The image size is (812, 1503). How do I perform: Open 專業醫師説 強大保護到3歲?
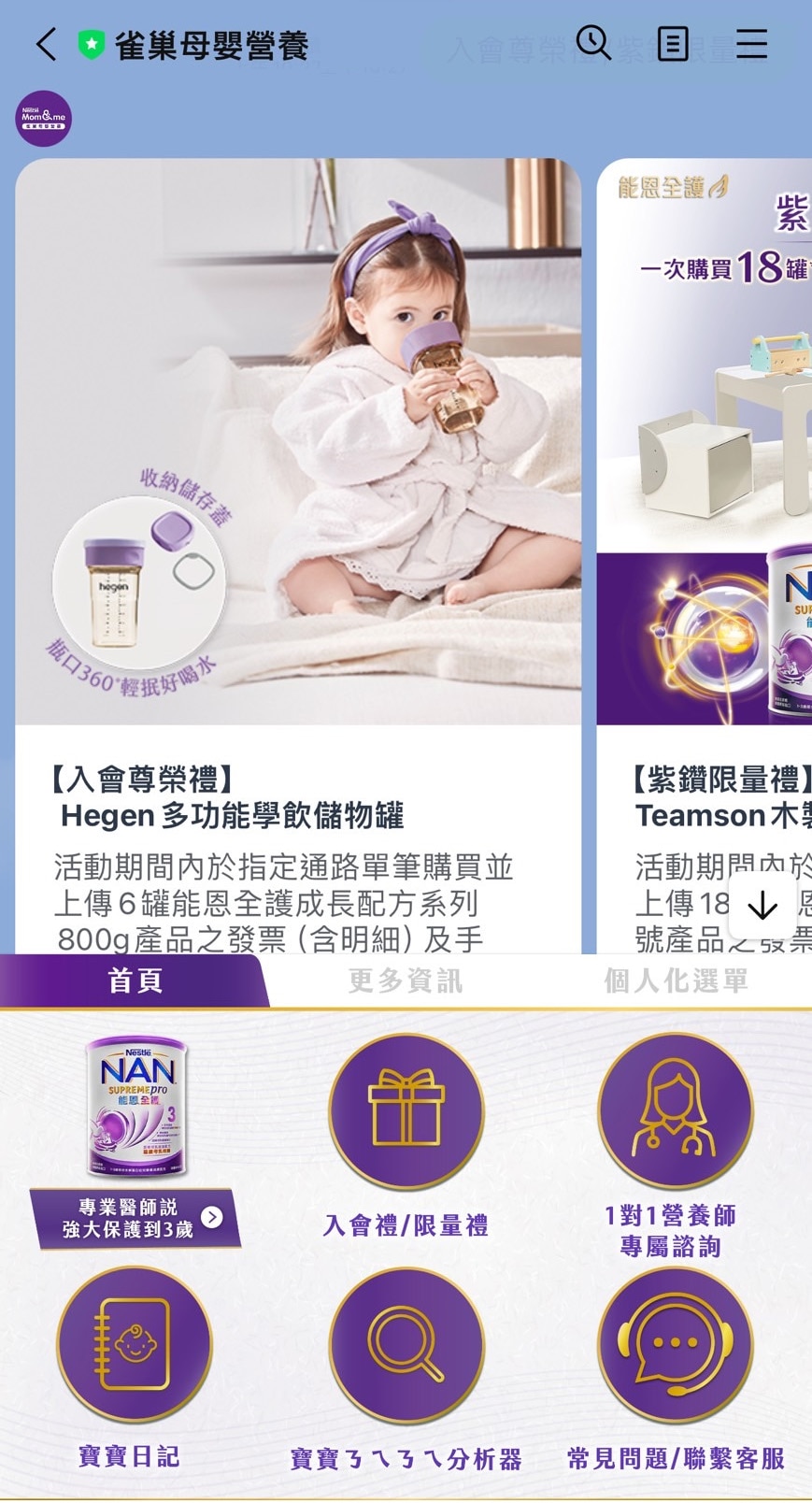click(x=136, y=1140)
